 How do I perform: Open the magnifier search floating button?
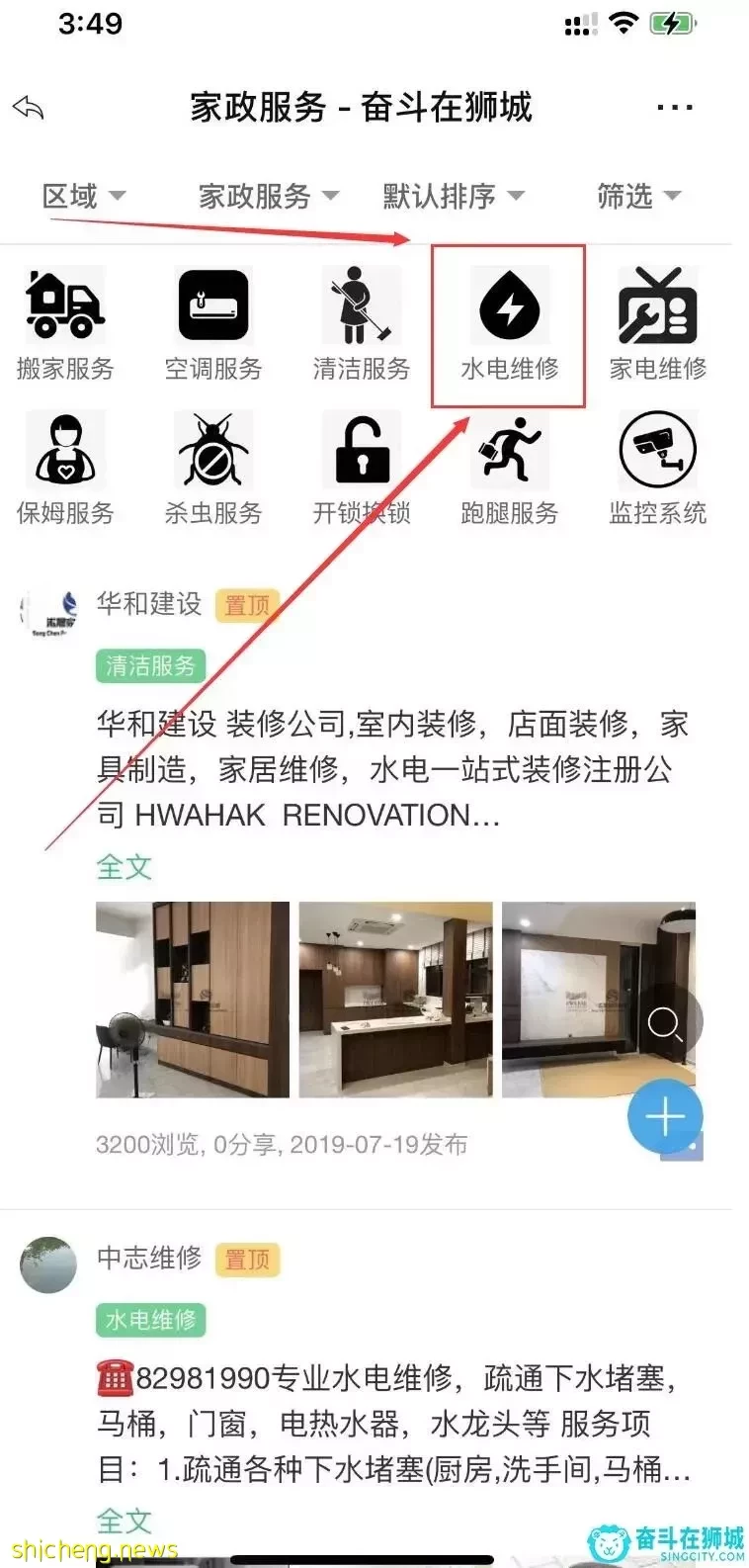665,1023
